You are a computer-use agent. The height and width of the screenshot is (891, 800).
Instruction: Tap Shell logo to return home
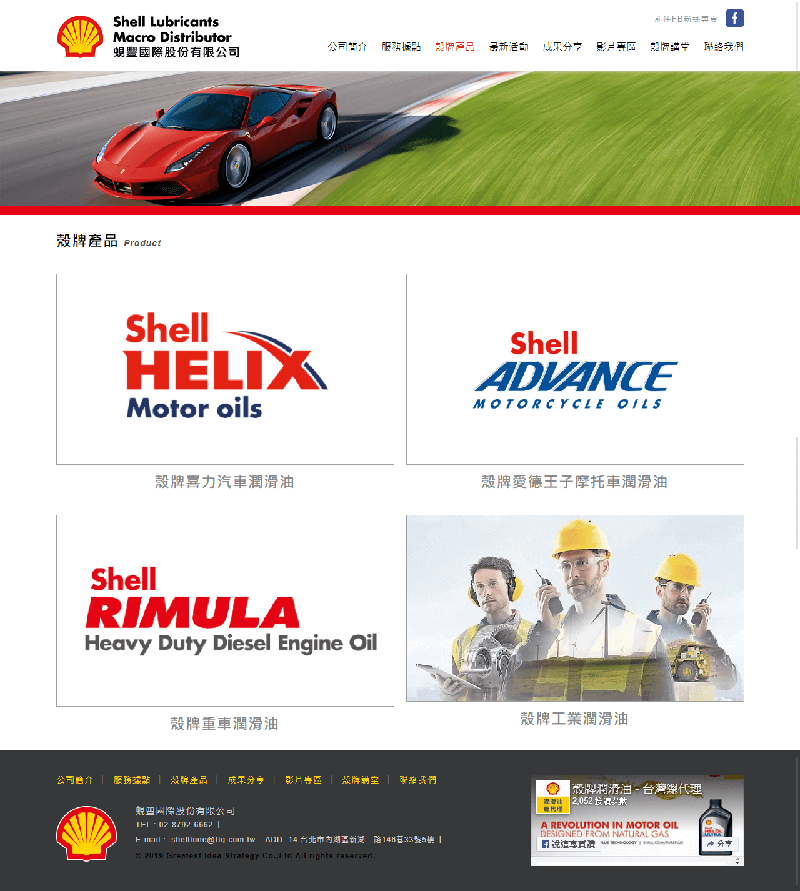pos(80,37)
